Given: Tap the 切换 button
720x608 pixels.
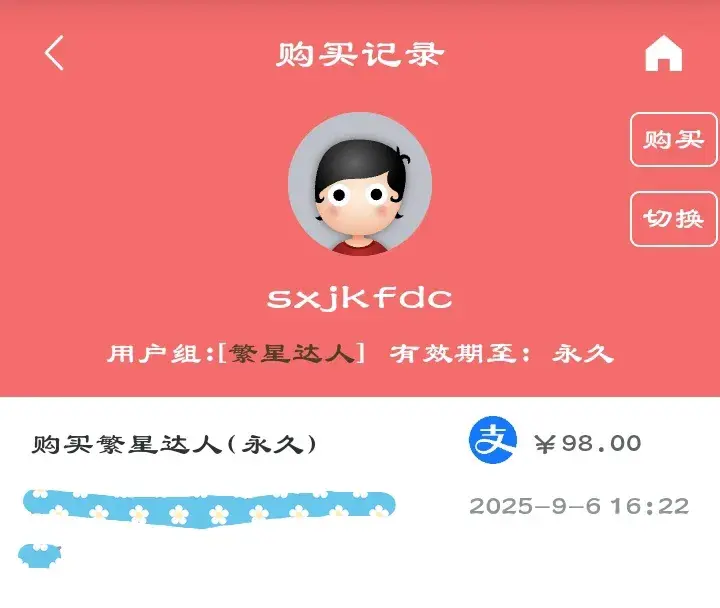Looking at the screenshot, I should pyautogui.click(x=673, y=218).
